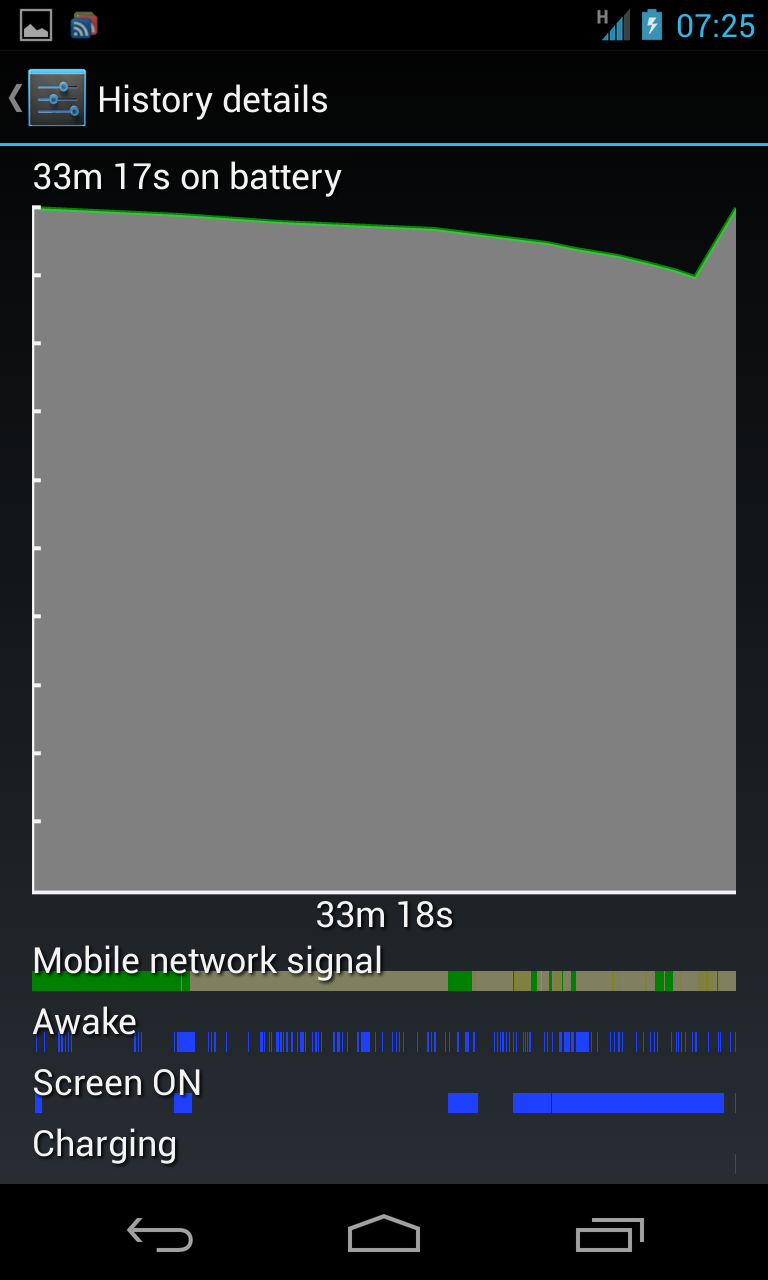
Task: Go back from History details
Action: 48,99
